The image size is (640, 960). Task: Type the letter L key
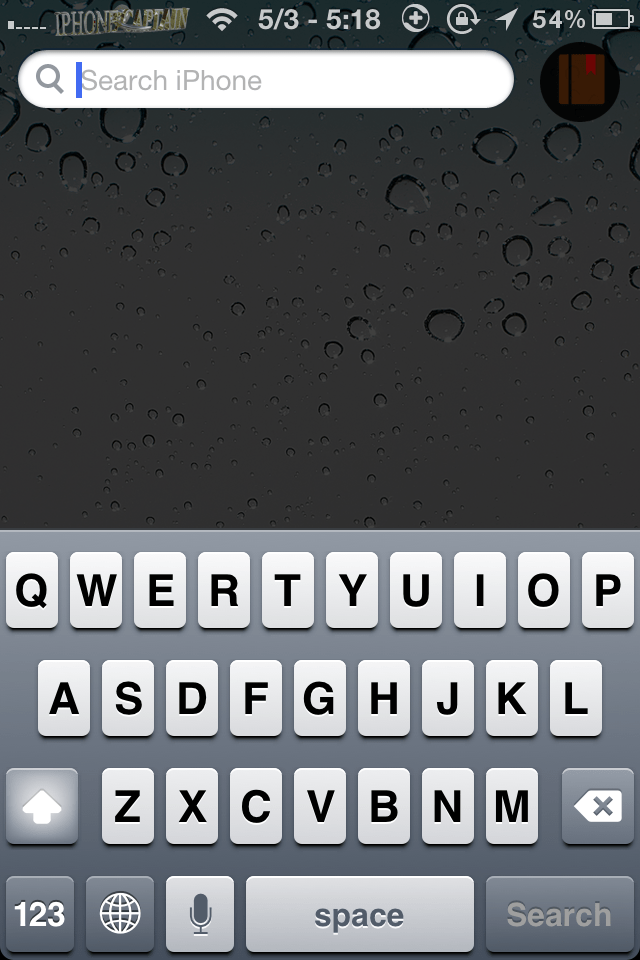point(576,698)
